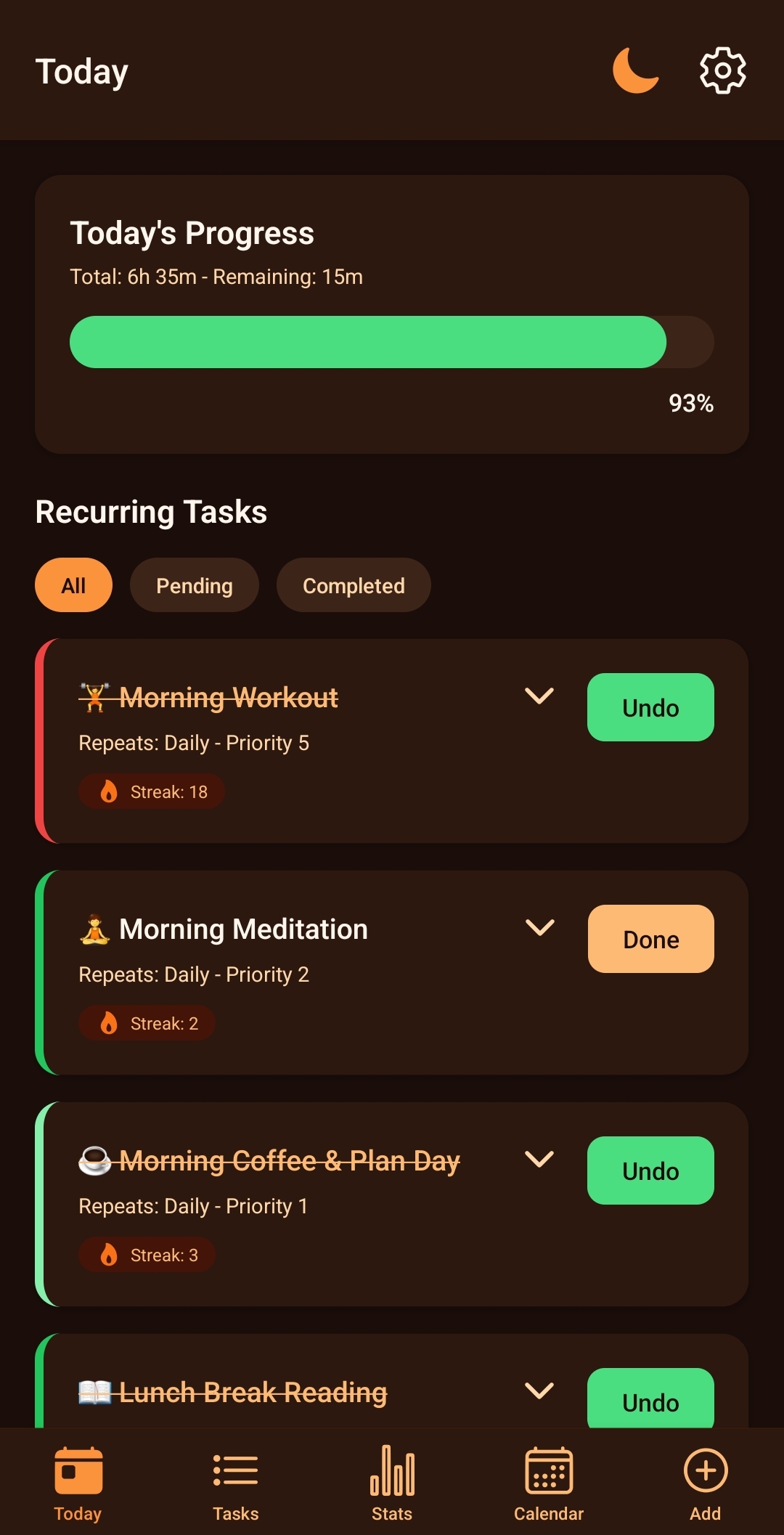The image size is (784, 1535).
Task: Show only Completed tasks
Action: pos(354,585)
